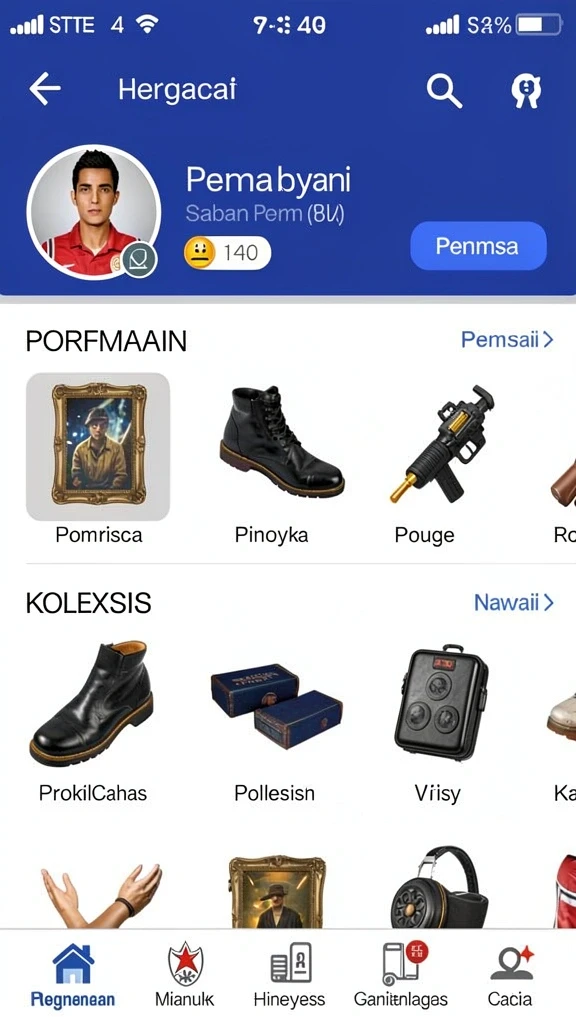This screenshot has height=1024, width=576.
Task: Open search with the magnifier icon
Action: point(445,90)
